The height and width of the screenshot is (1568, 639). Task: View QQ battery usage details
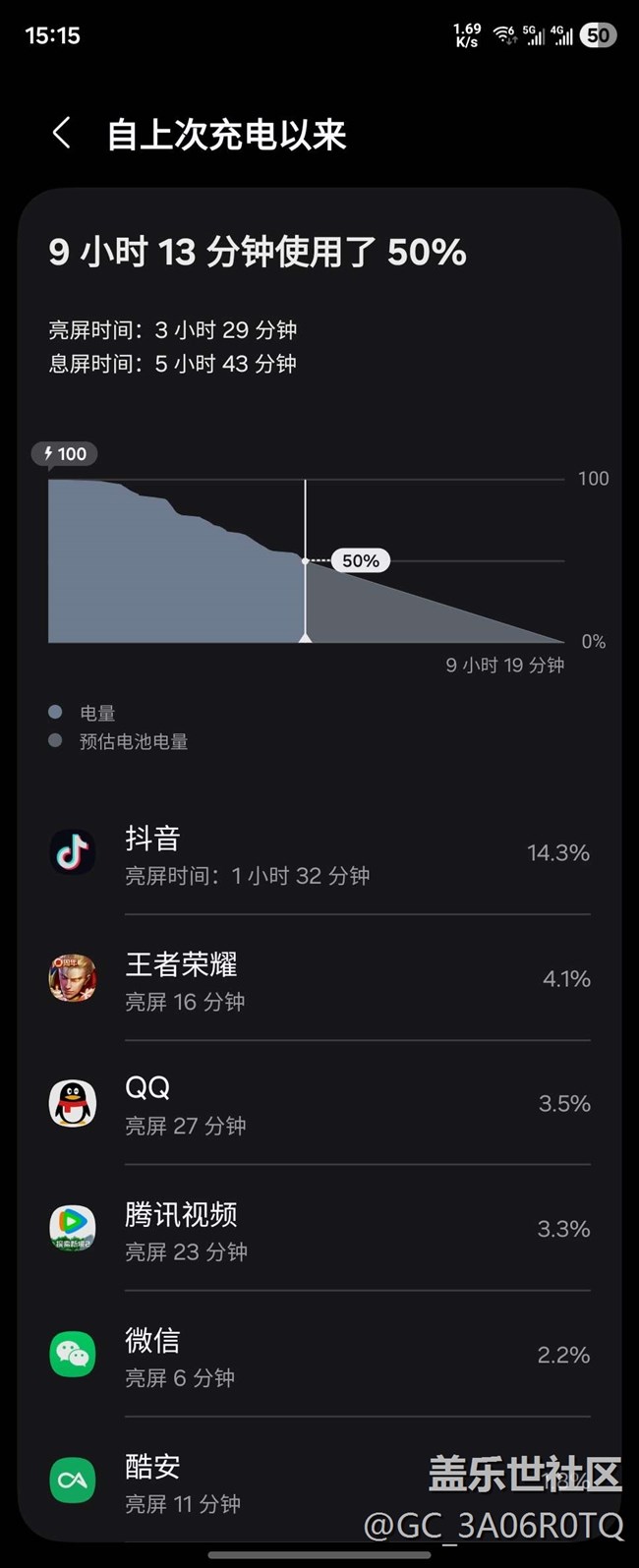(319, 1104)
